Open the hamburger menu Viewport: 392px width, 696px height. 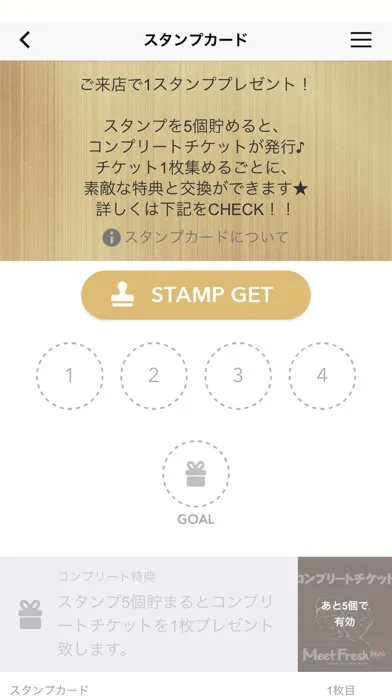(361, 40)
